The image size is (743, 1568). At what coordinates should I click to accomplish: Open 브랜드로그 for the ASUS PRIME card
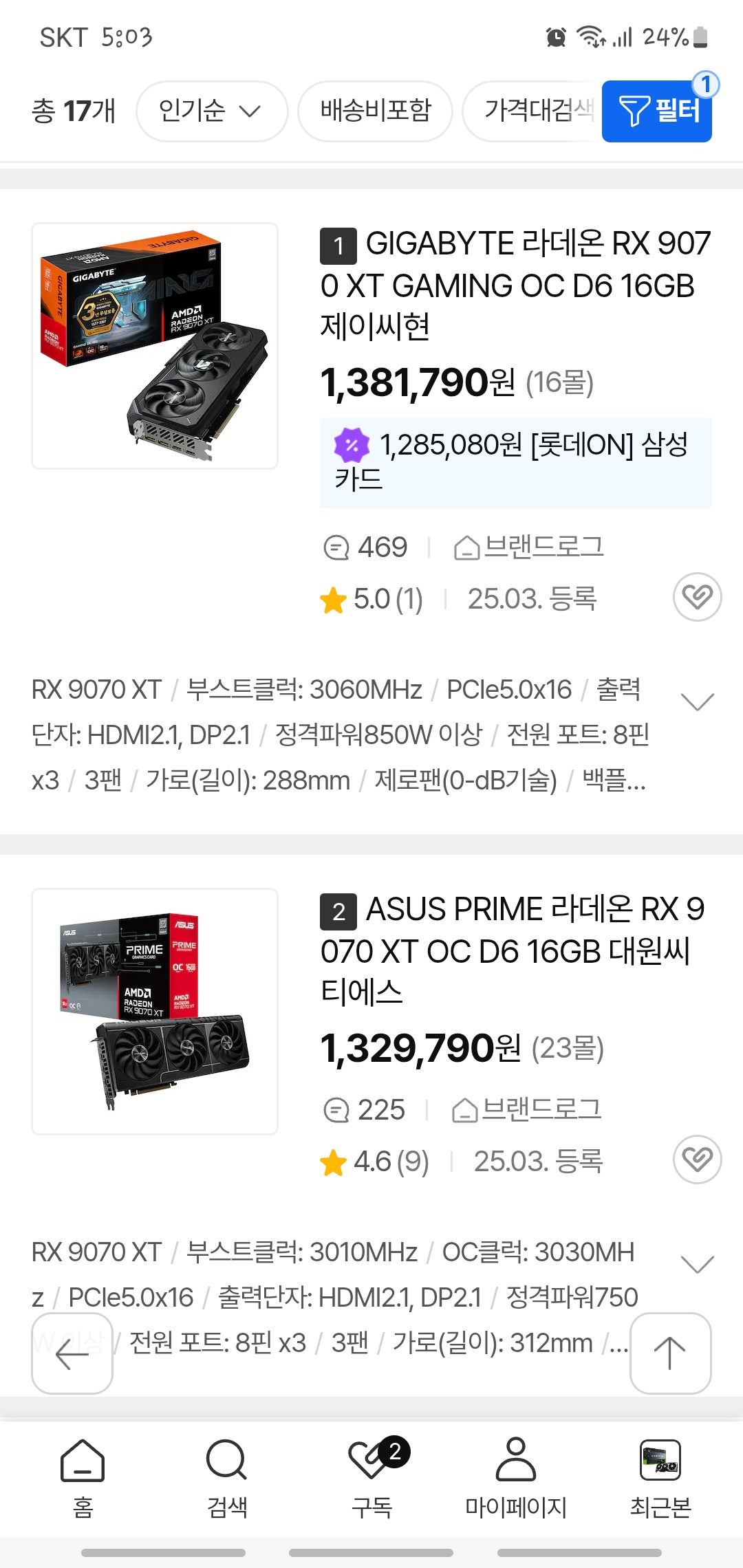pyautogui.click(x=527, y=1110)
